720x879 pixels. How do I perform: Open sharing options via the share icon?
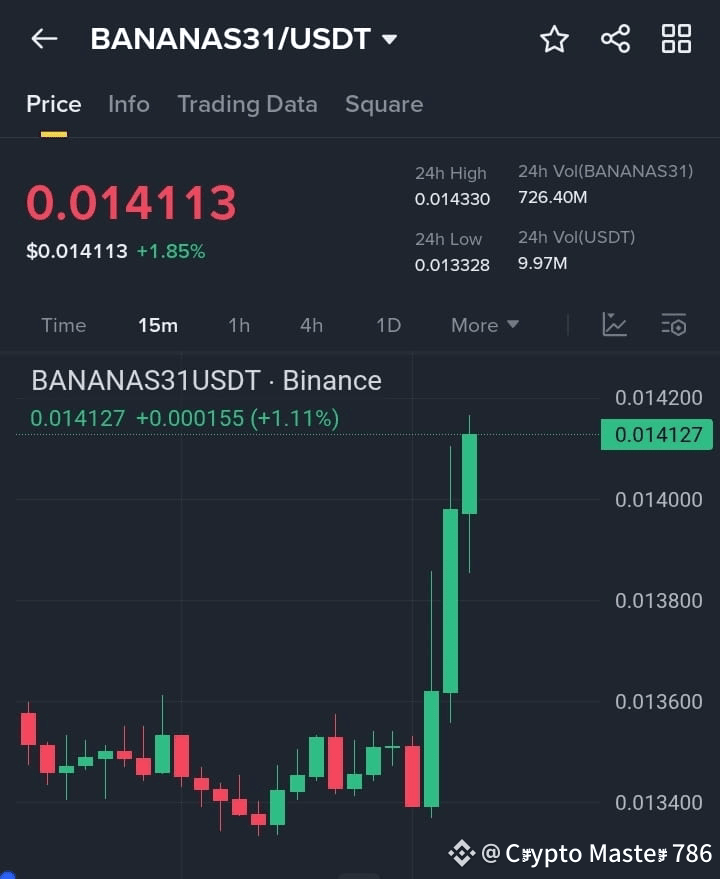pos(615,38)
